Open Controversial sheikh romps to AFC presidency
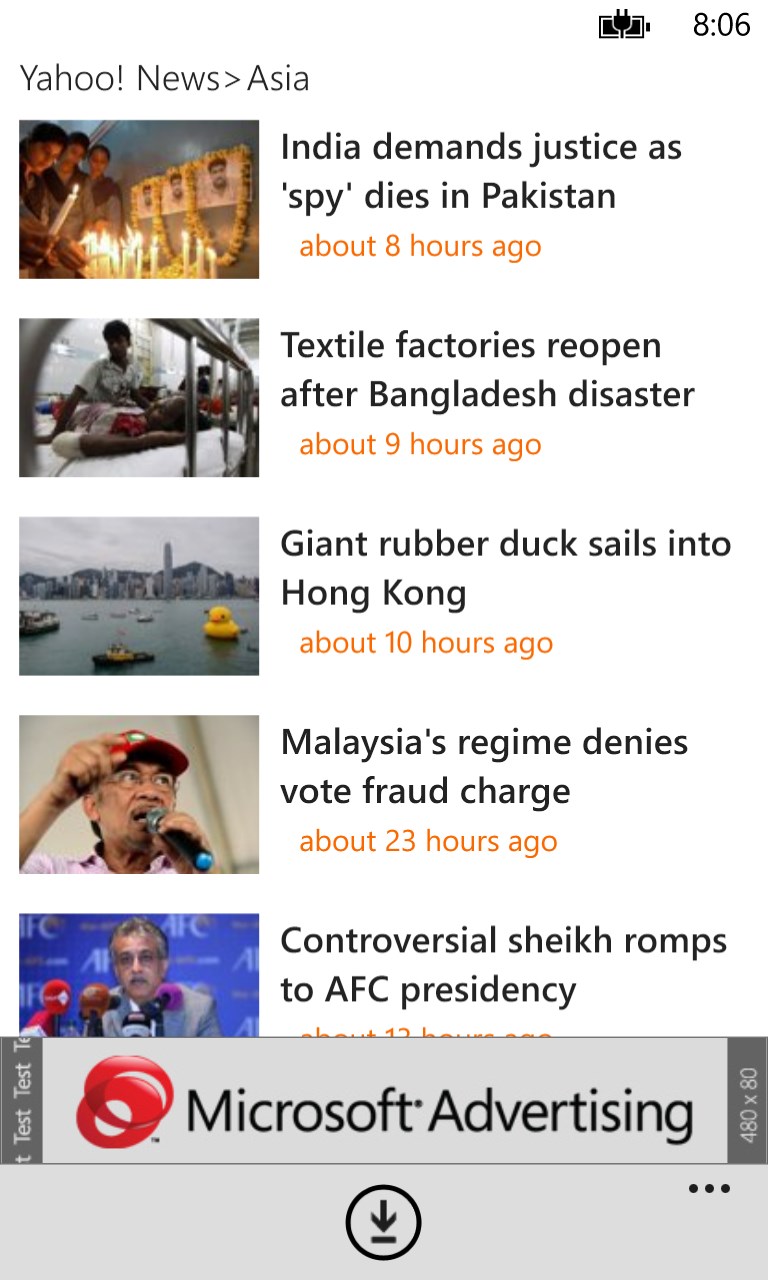This screenshot has height=1280, width=768. point(503,965)
